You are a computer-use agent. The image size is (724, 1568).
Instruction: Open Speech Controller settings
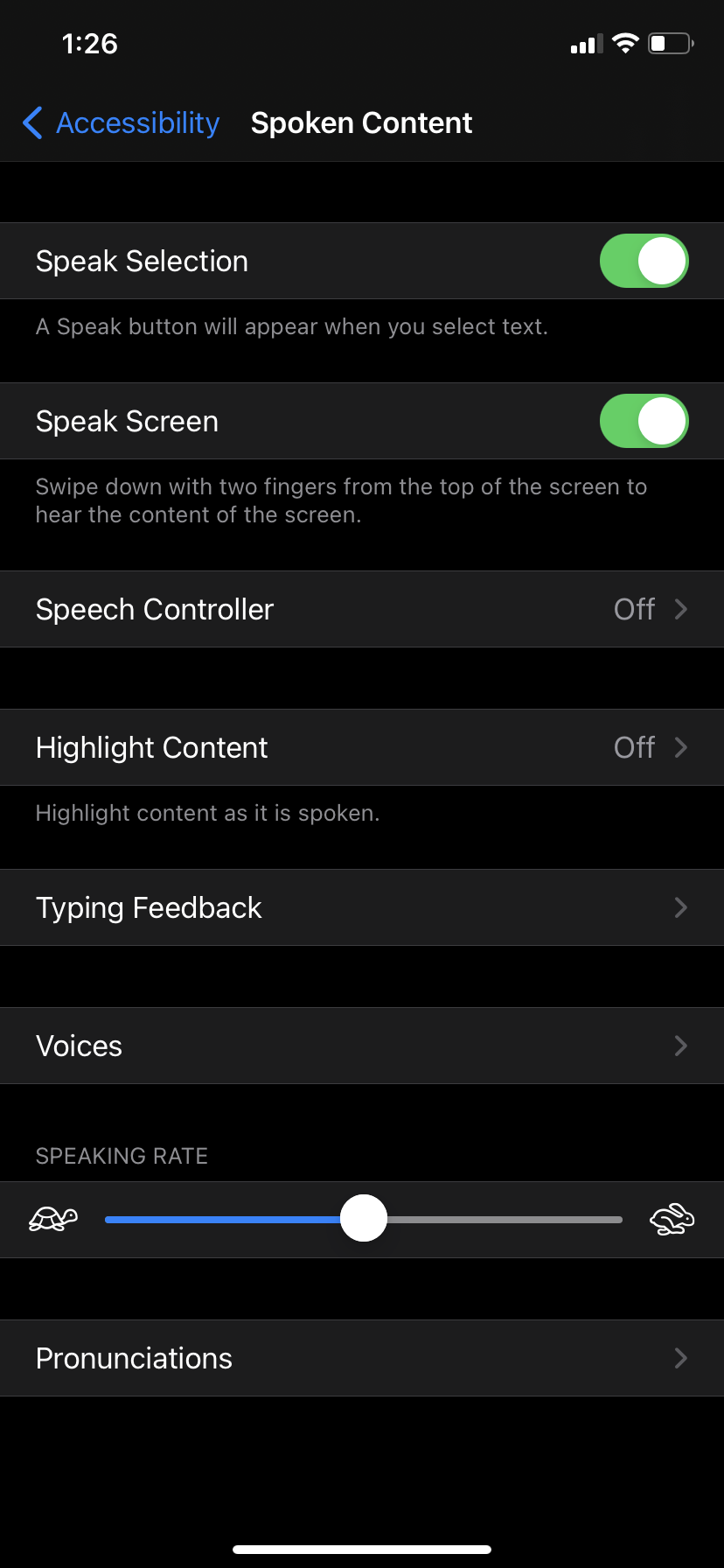tap(362, 609)
